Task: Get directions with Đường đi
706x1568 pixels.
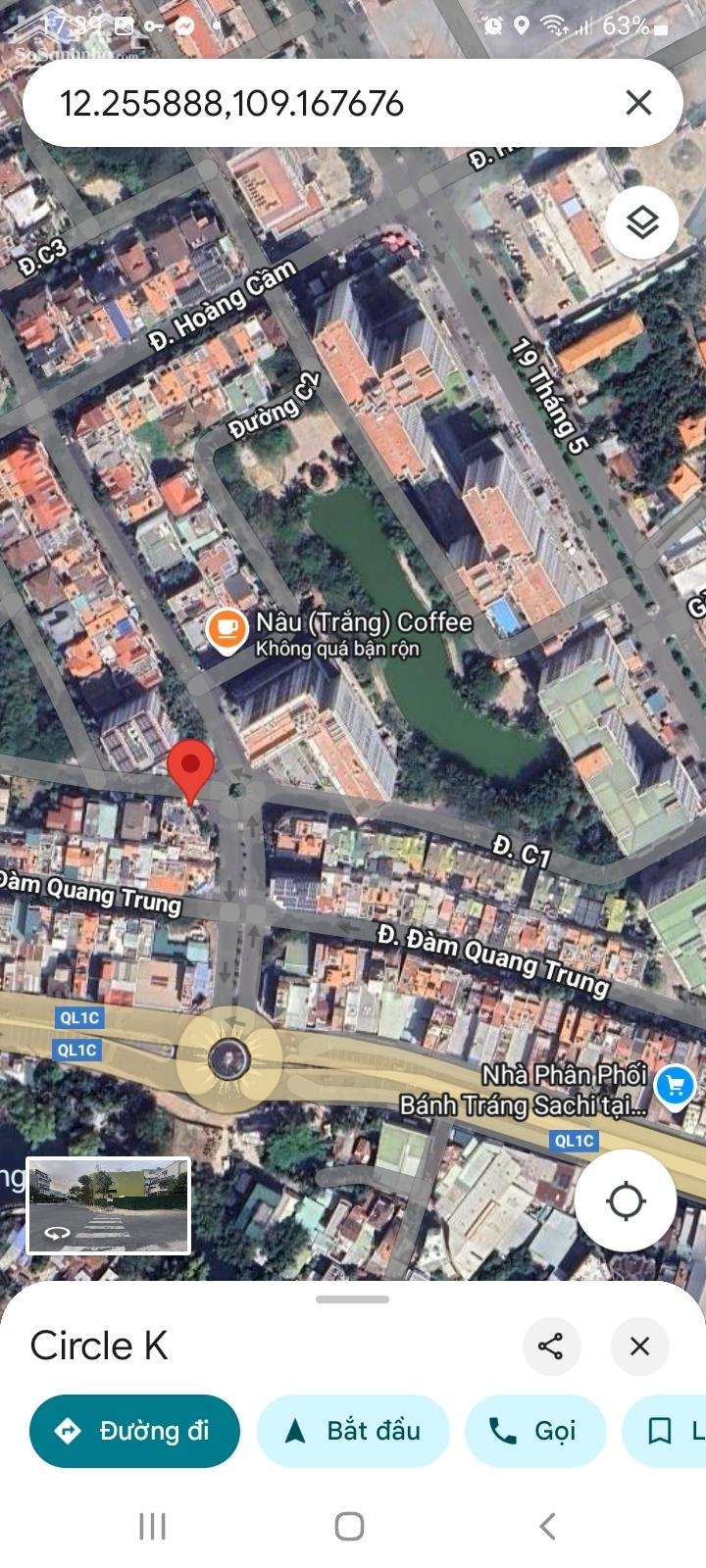Action: click(x=134, y=1431)
